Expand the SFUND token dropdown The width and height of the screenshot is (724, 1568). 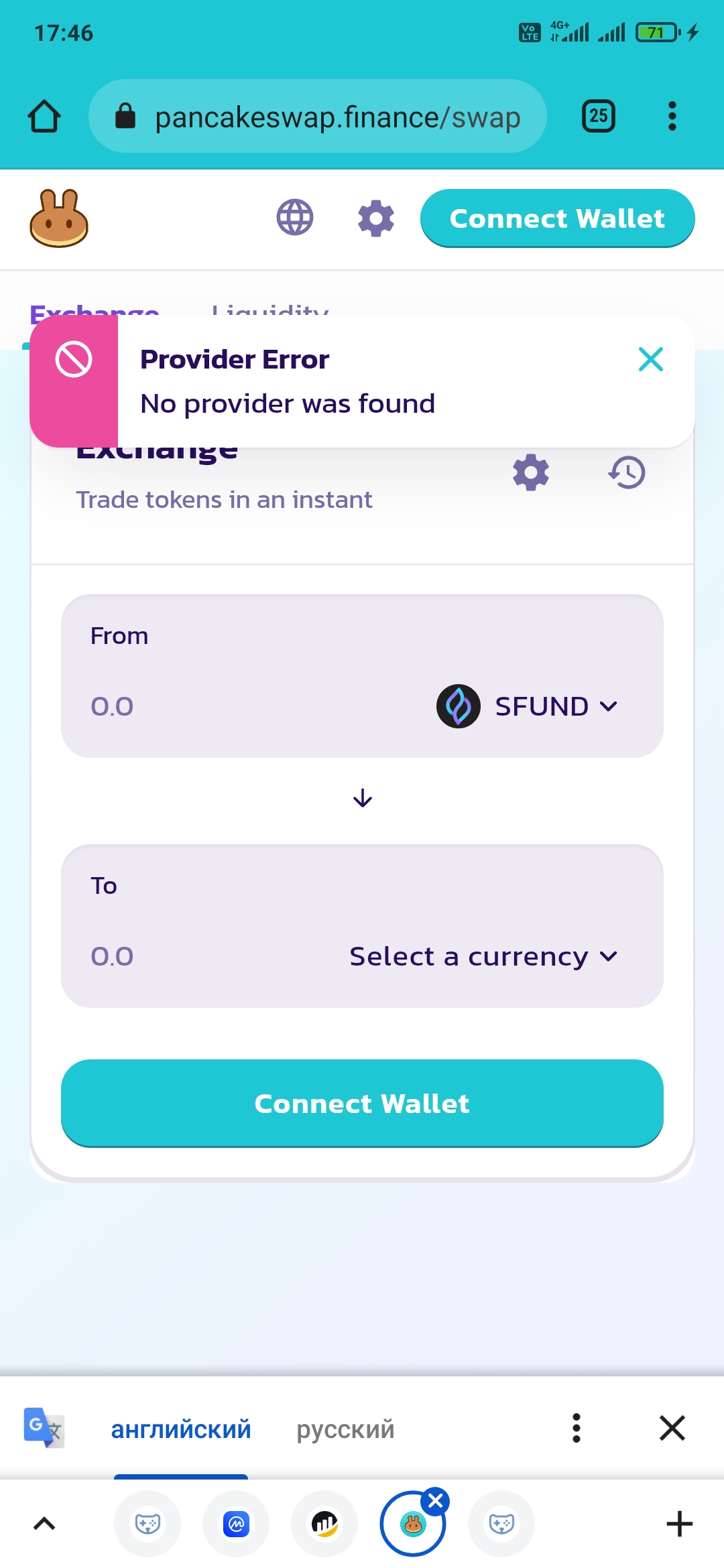[x=528, y=706]
